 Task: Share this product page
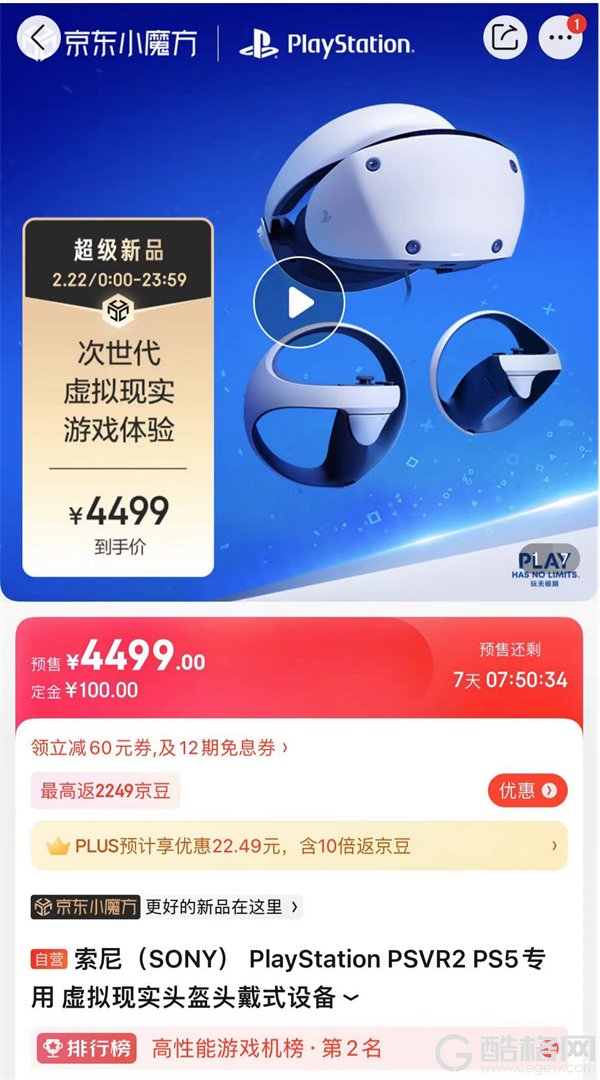(505, 38)
